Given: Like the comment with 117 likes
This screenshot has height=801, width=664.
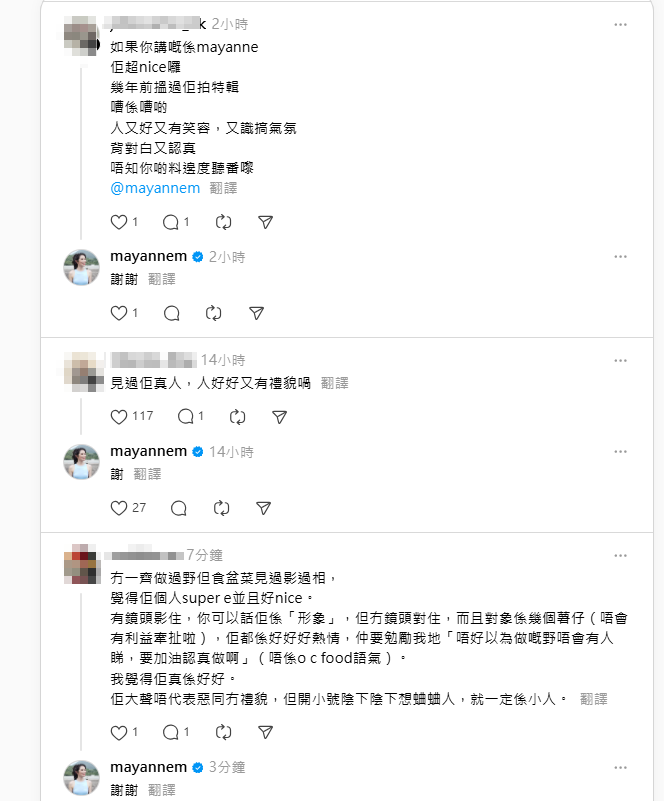Looking at the screenshot, I should point(119,416).
